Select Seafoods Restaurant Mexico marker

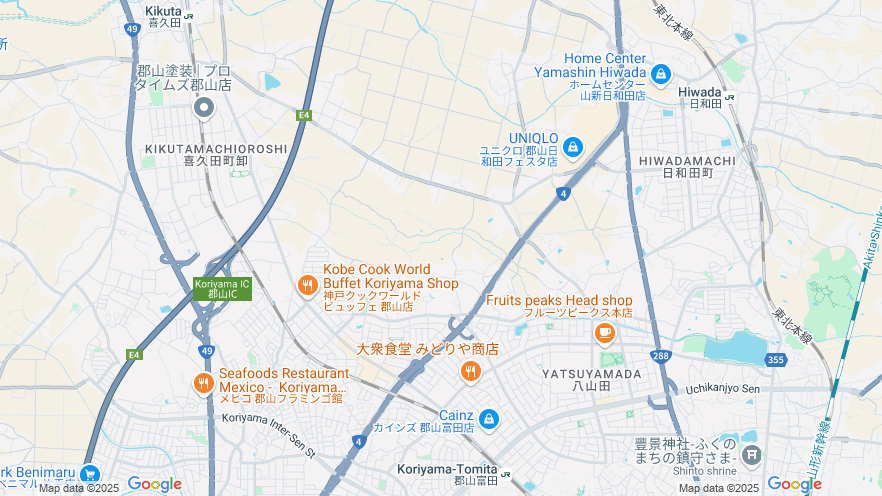pyautogui.click(x=204, y=383)
